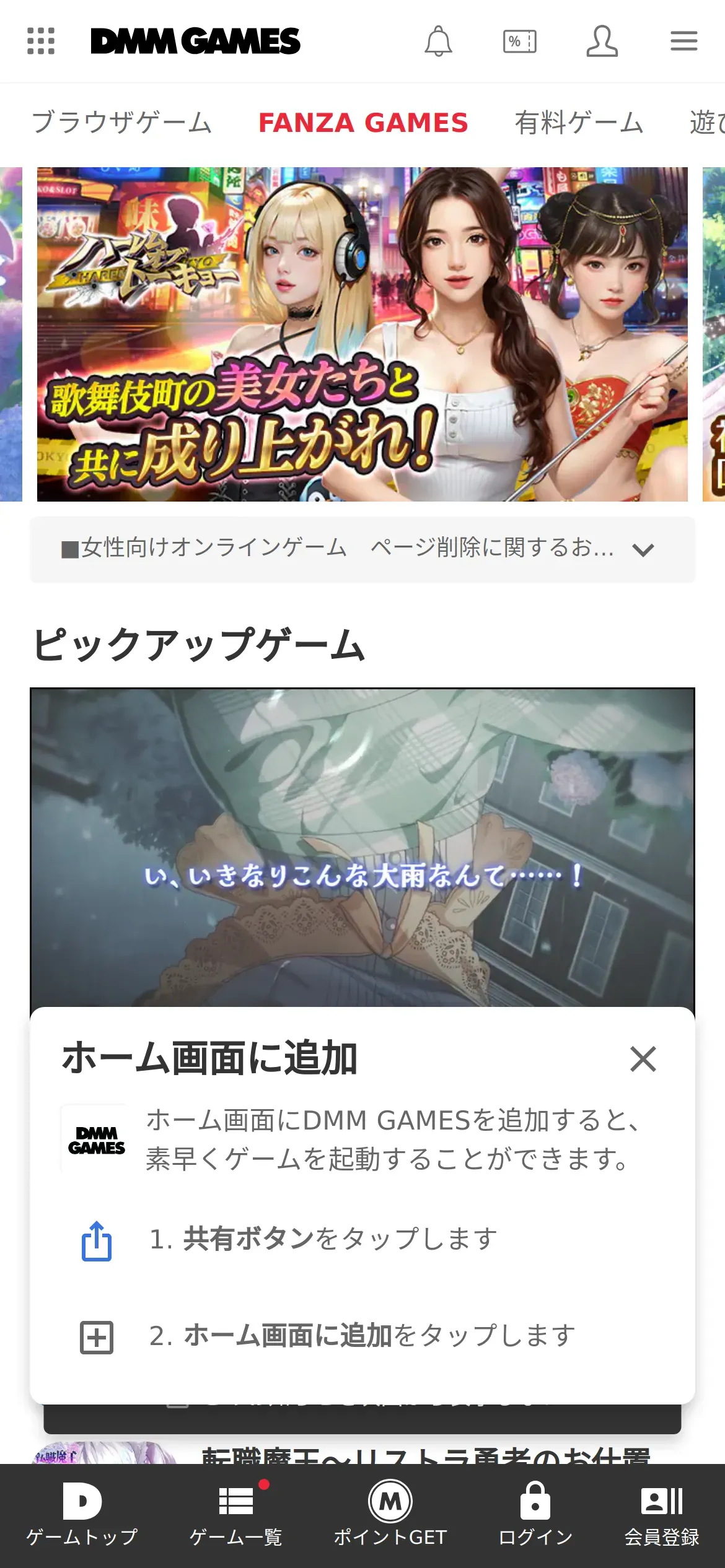Switch to the ブラウザゲーム tab
Screen dimensions: 725x1568
pos(122,122)
